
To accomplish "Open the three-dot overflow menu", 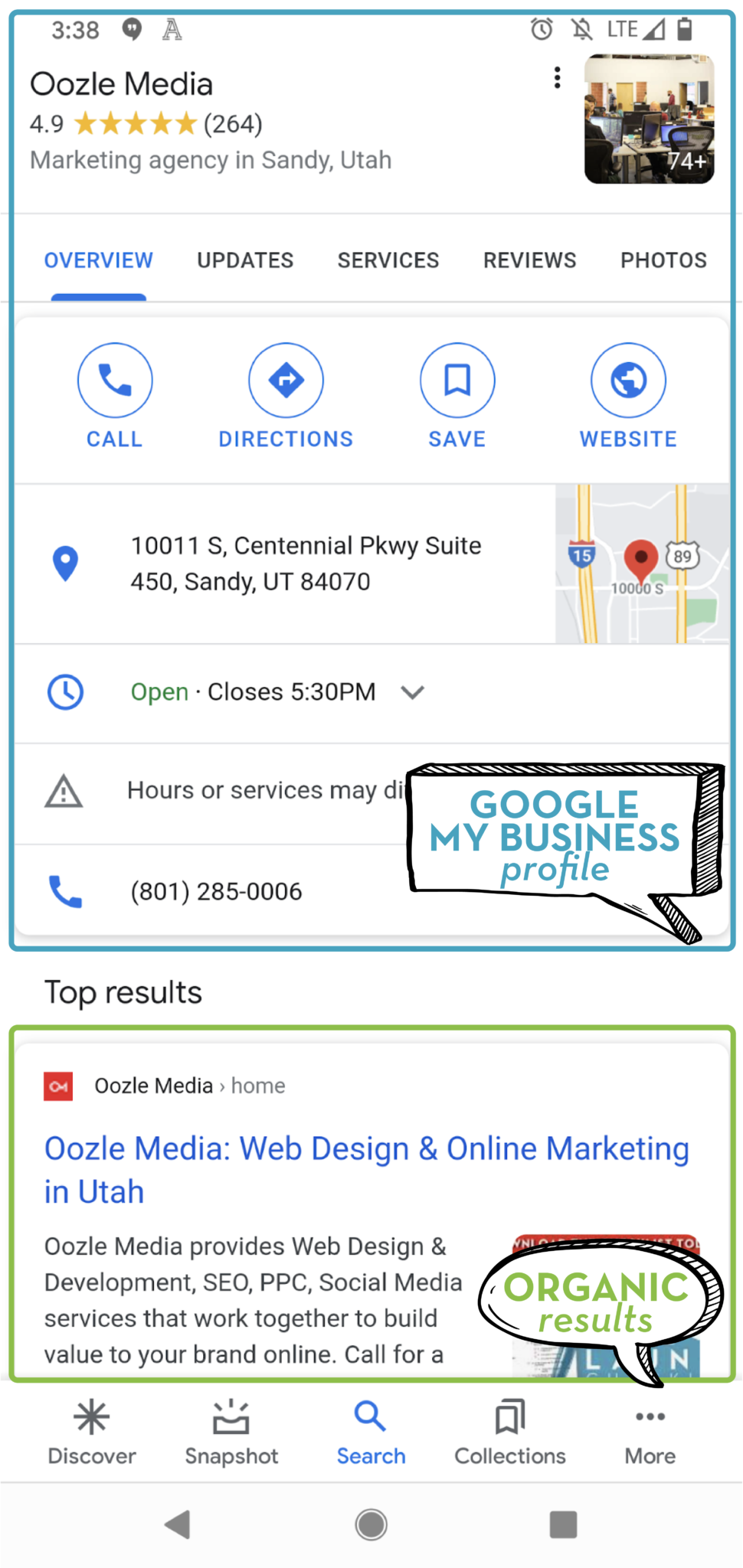I will click(557, 77).
